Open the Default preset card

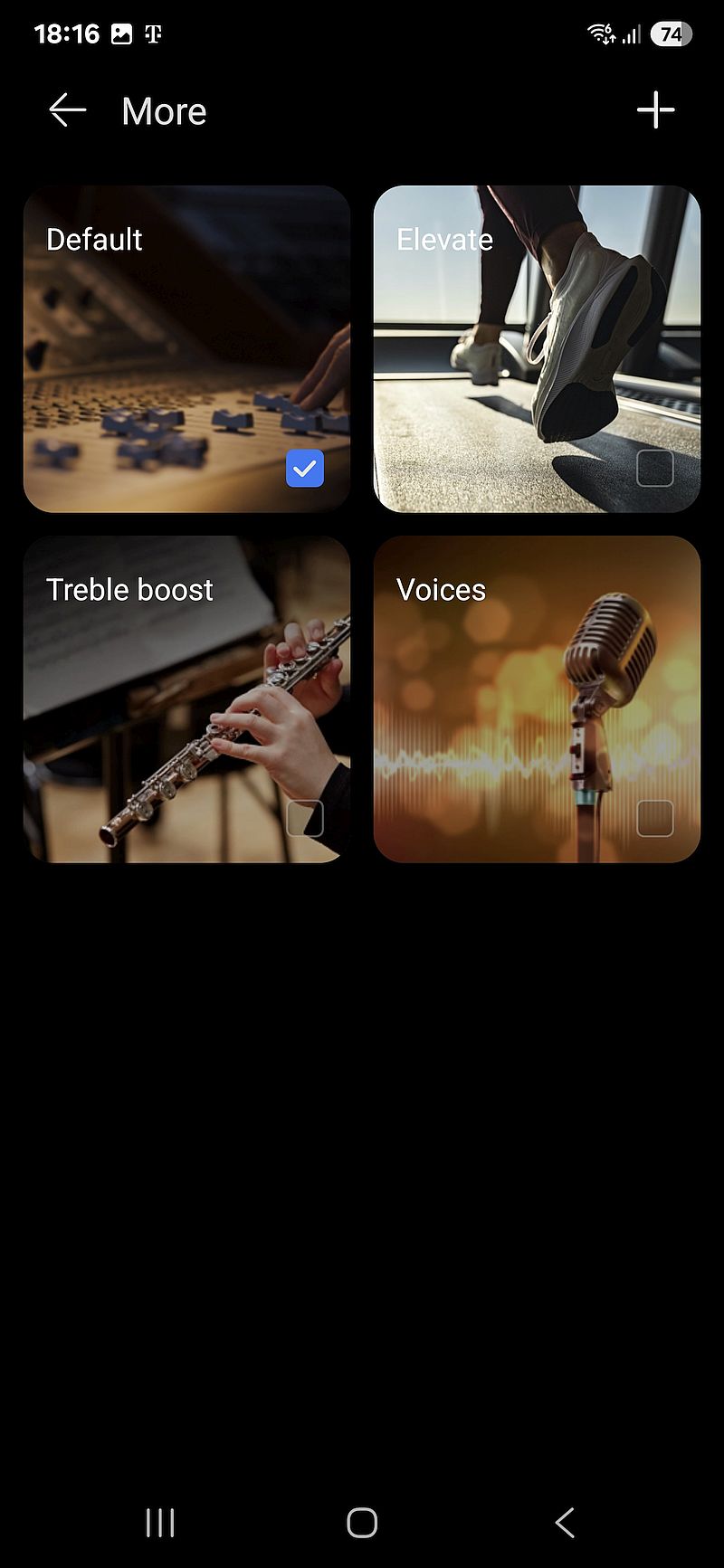[x=186, y=349]
